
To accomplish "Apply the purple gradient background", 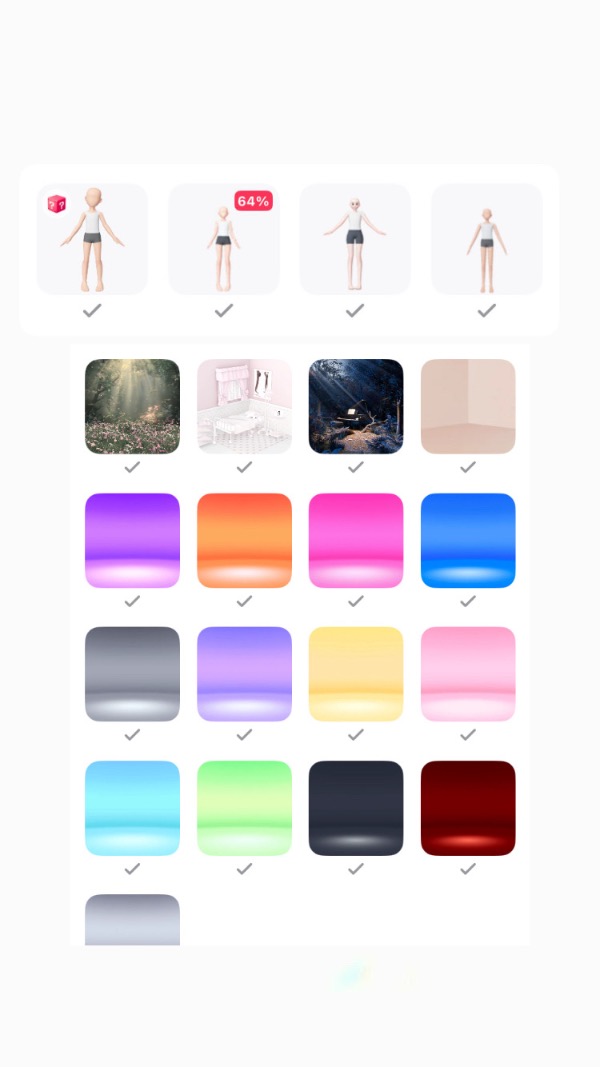I will pyautogui.click(x=132, y=540).
